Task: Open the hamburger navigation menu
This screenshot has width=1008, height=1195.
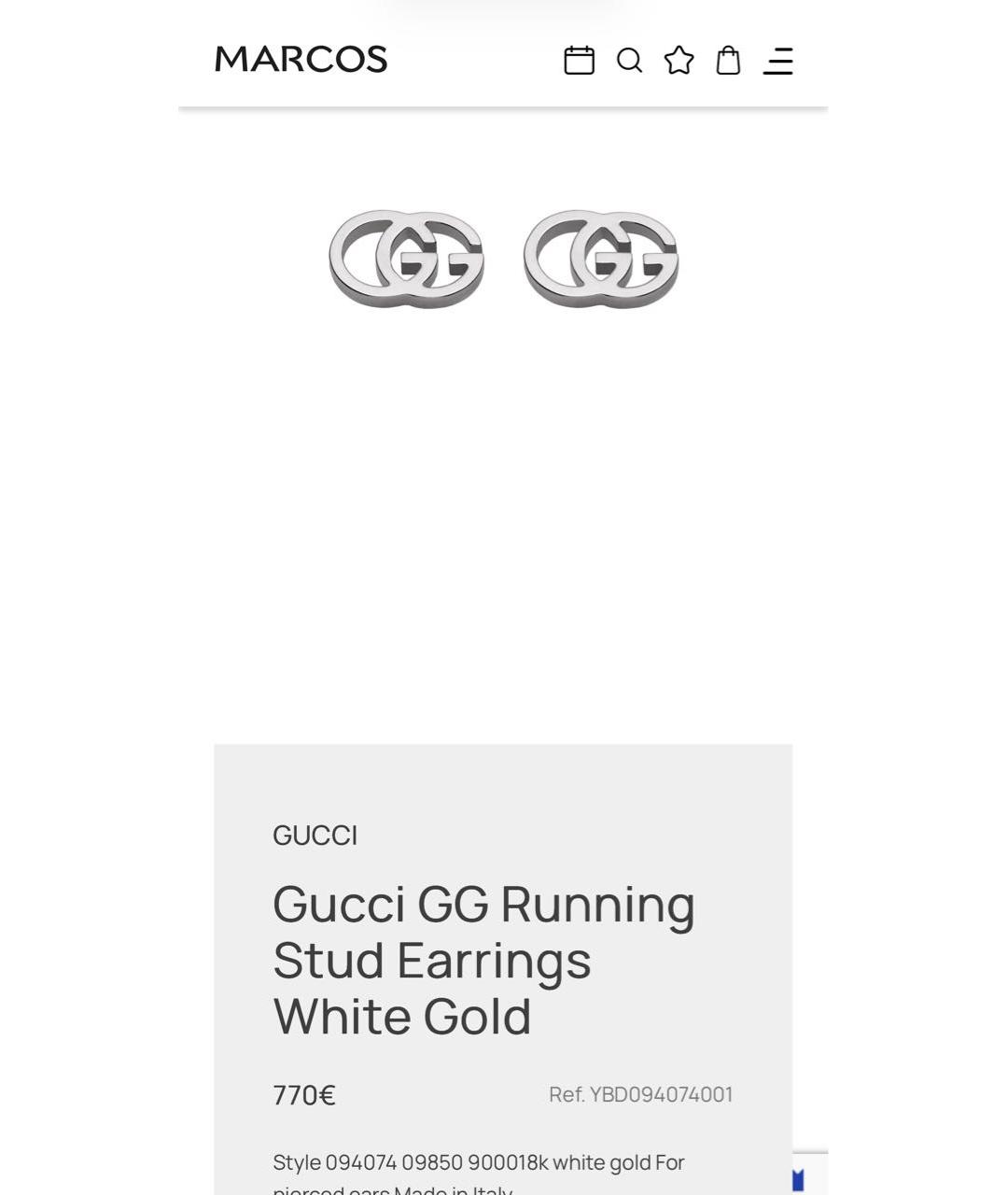Action: coord(777,60)
